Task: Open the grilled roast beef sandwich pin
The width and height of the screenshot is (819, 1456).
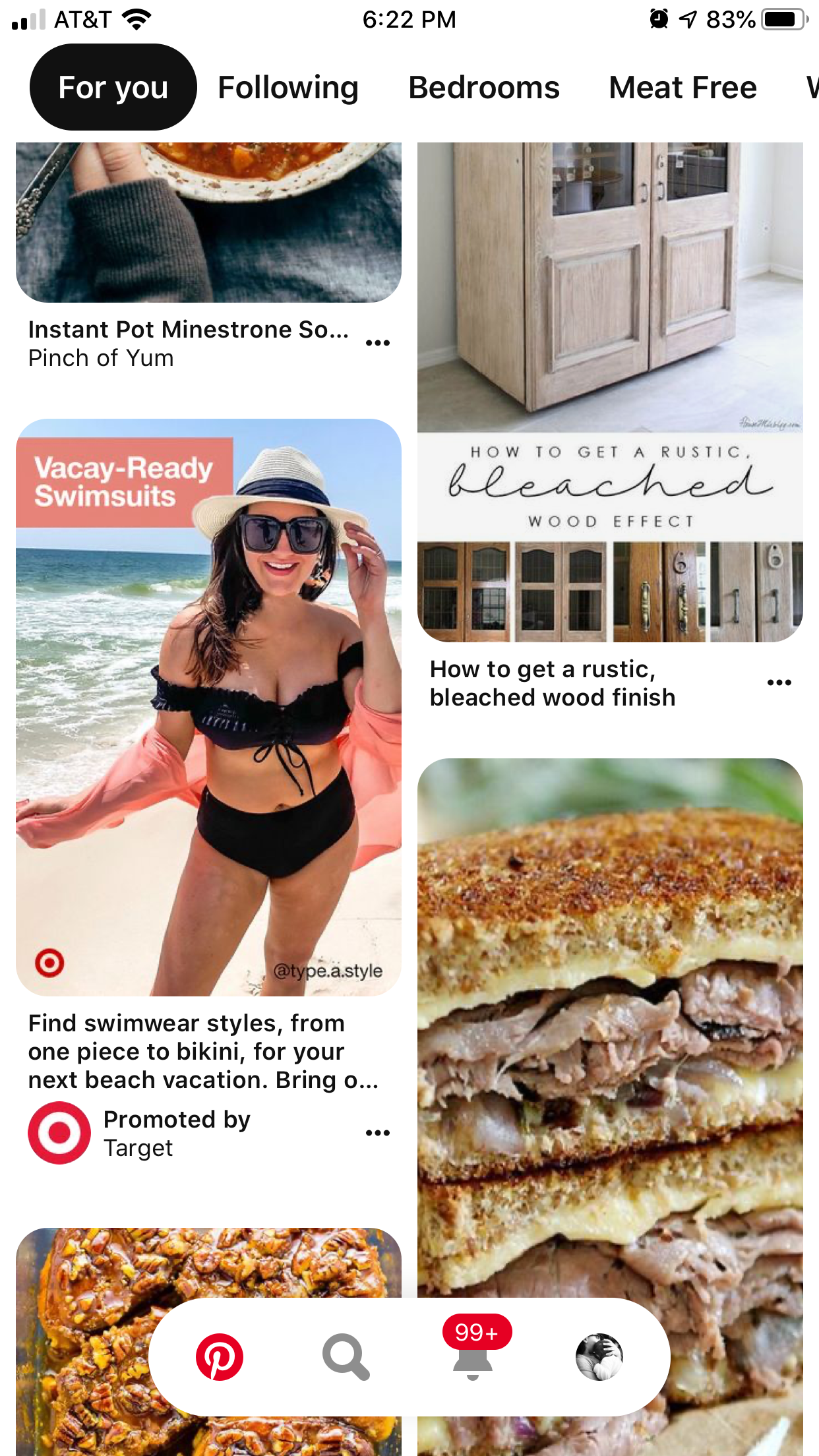Action: pyautogui.click(x=610, y=1022)
